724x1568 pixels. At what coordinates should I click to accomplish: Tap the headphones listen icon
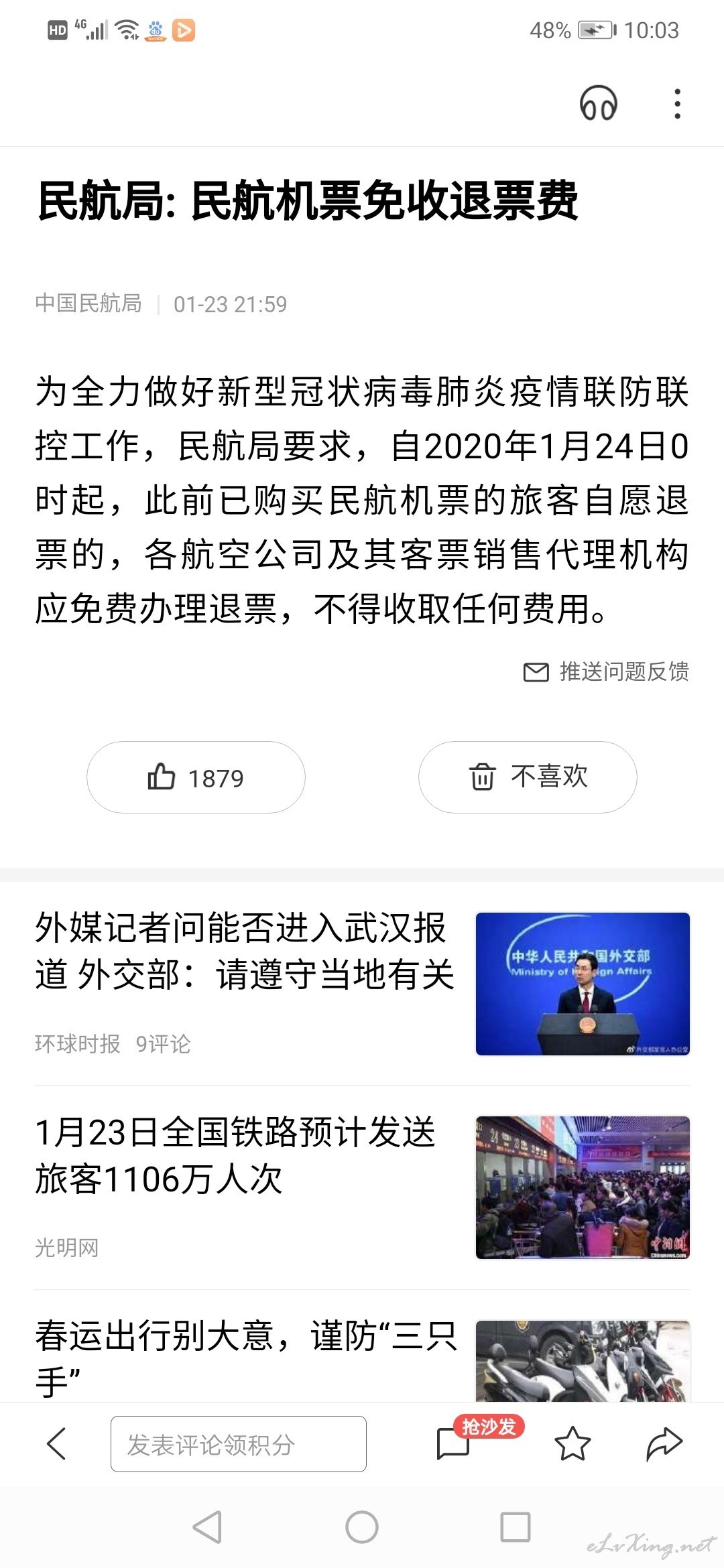point(598,104)
